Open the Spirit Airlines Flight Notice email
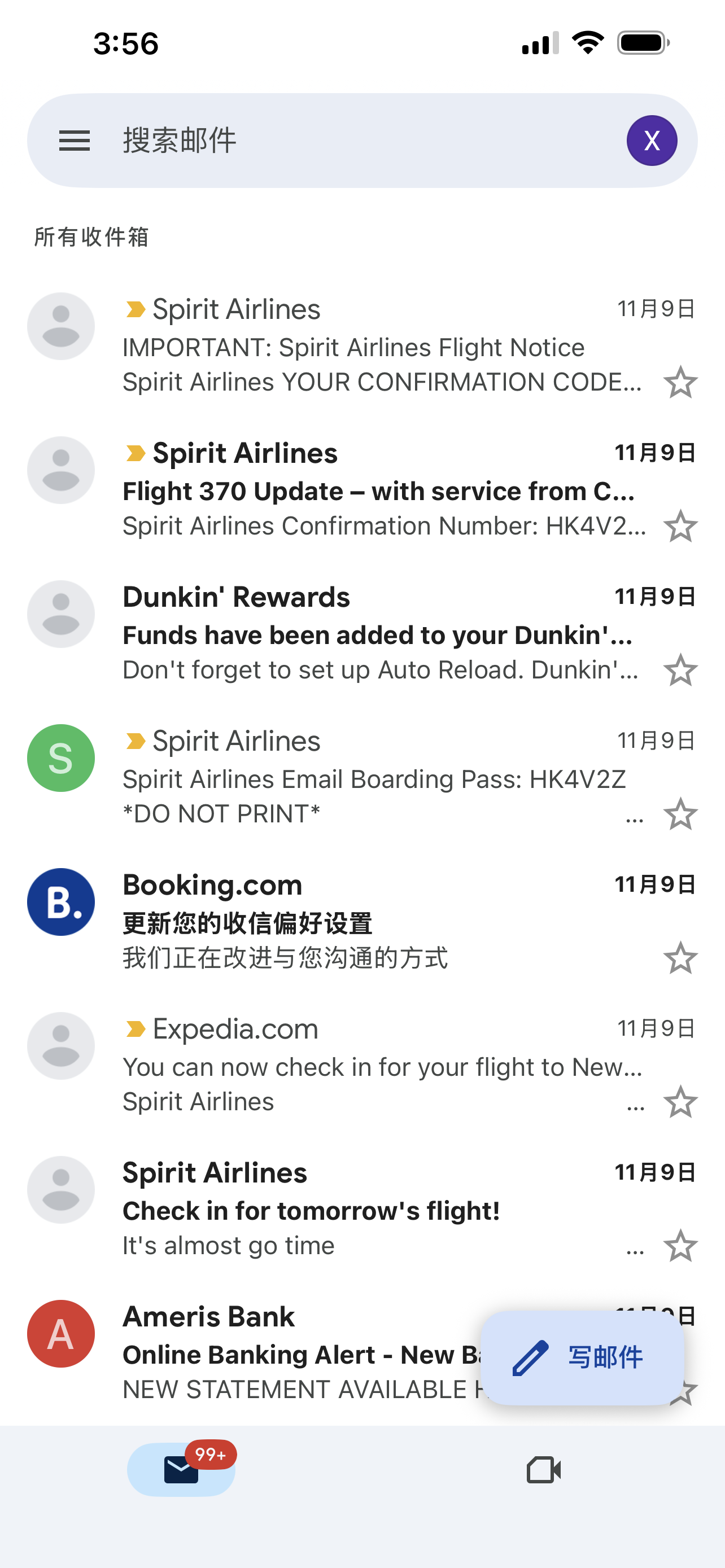Screen dimensions: 725x1568 362,346
